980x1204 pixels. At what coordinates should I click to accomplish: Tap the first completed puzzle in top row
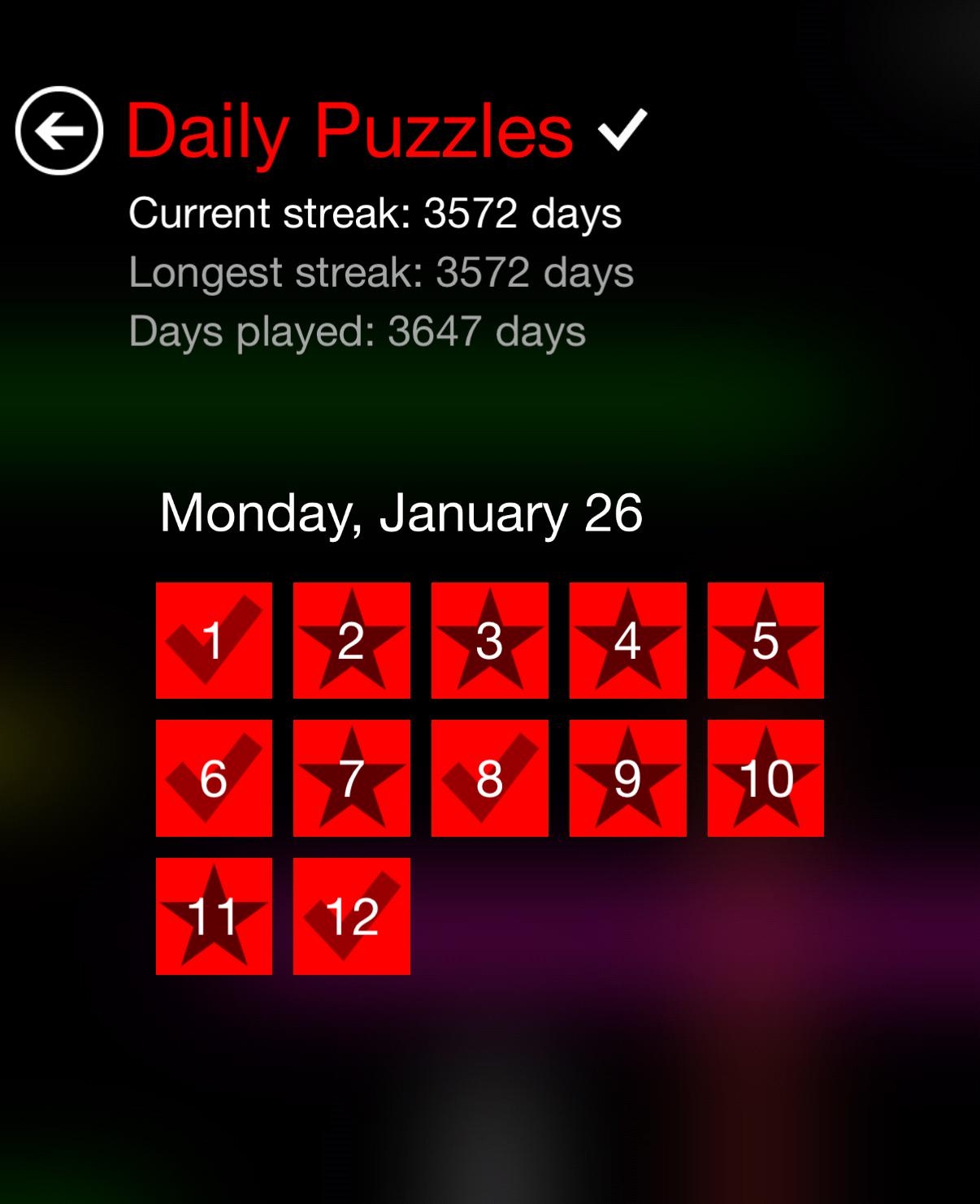coord(214,639)
